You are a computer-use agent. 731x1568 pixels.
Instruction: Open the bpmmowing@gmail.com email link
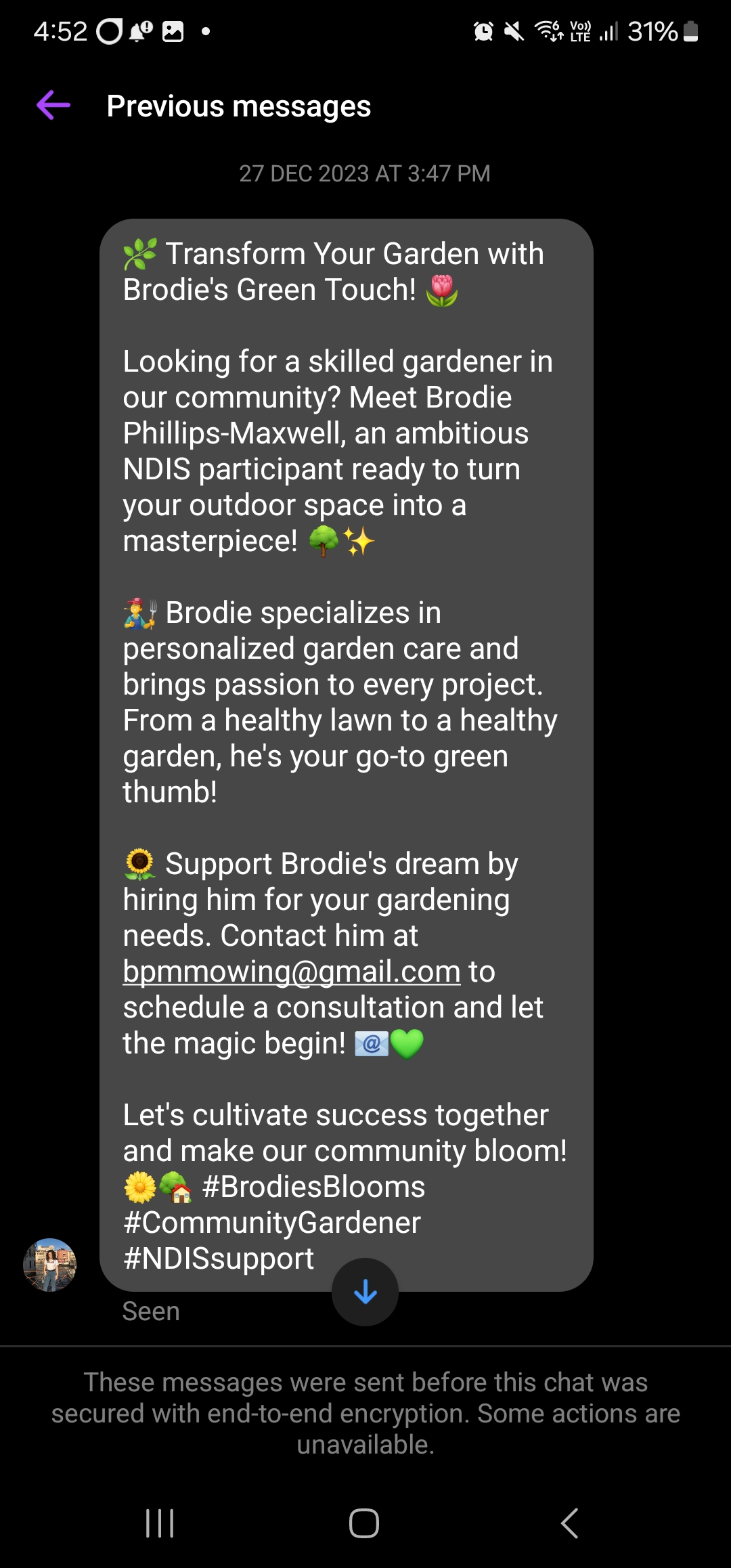pos(291,972)
